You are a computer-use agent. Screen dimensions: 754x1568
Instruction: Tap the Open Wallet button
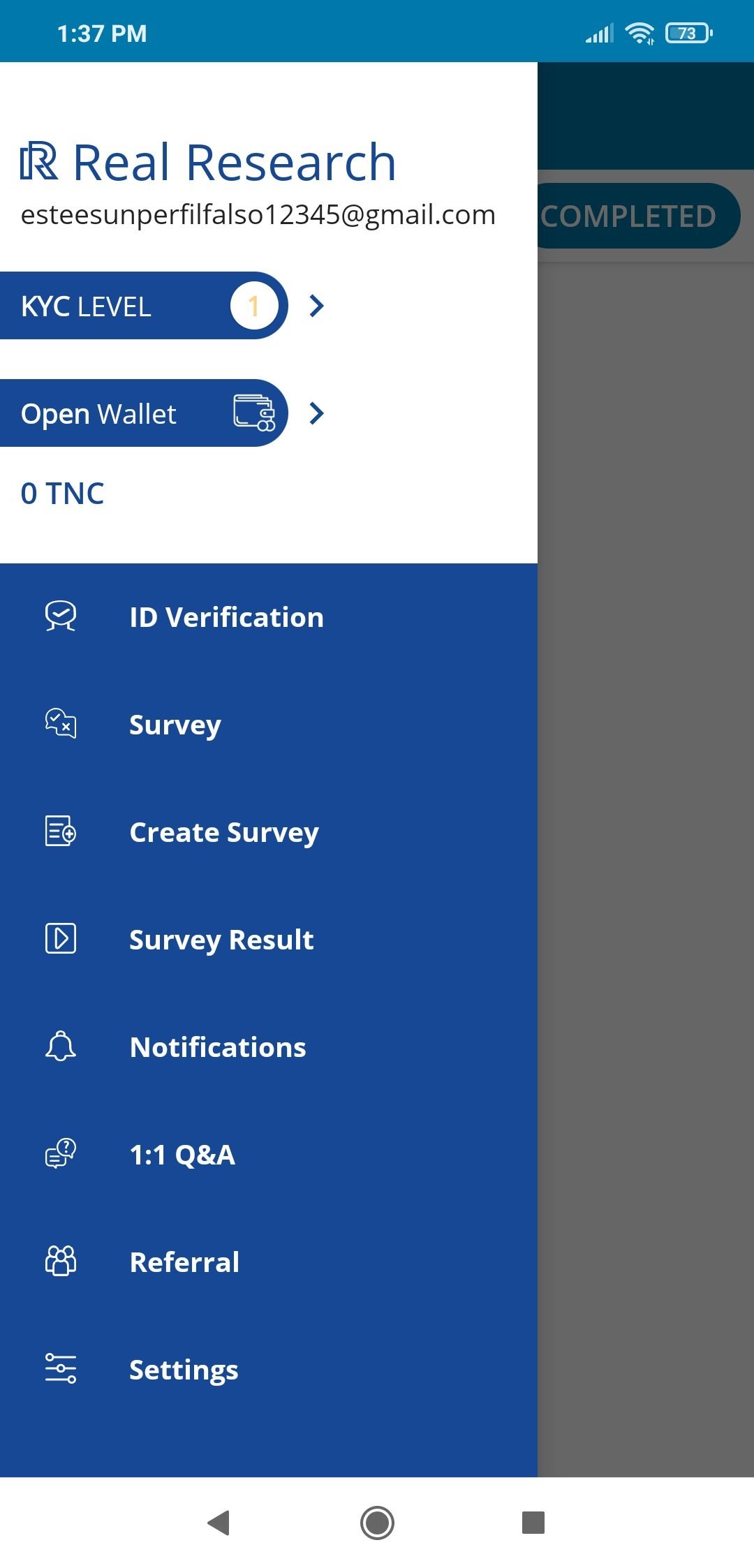pos(143,413)
